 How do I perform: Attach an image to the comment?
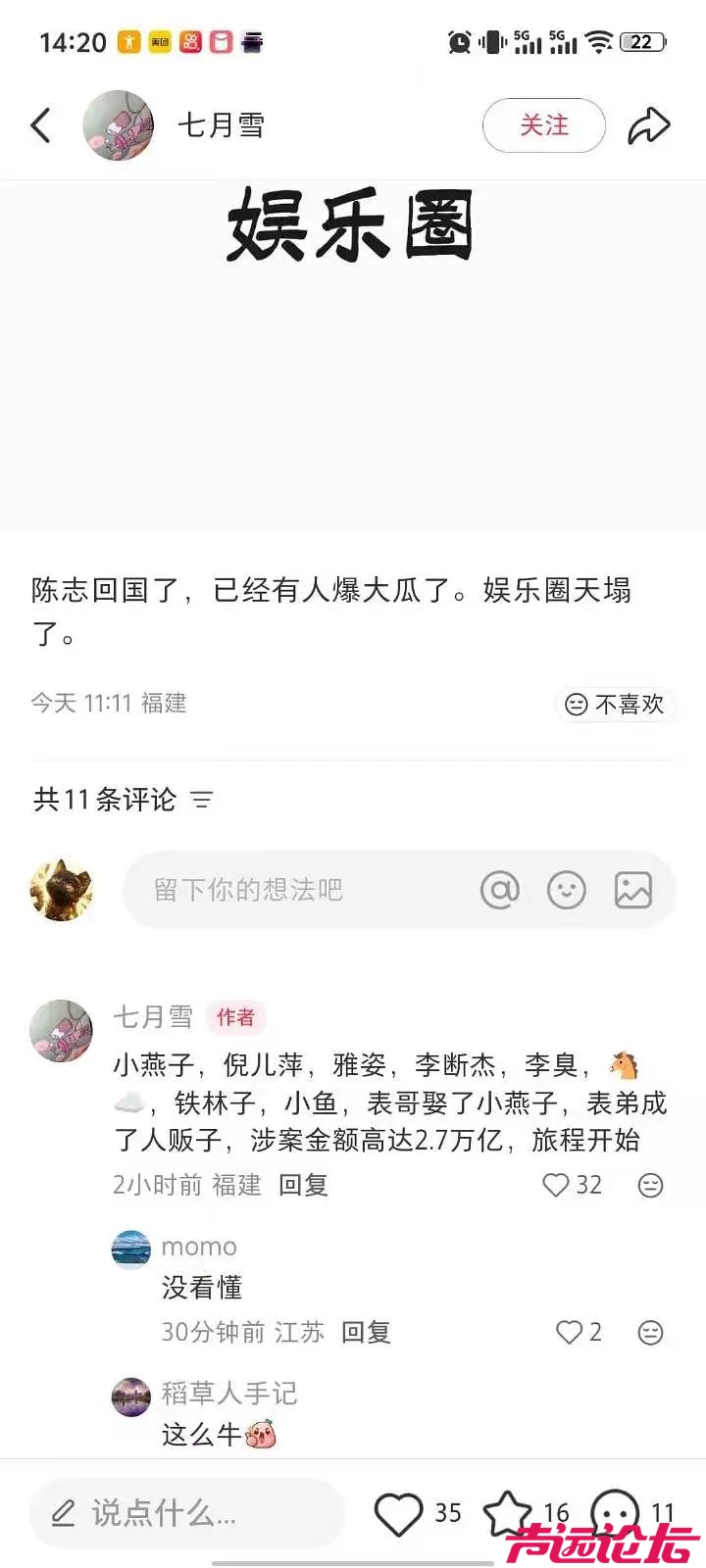[x=632, y=890]
